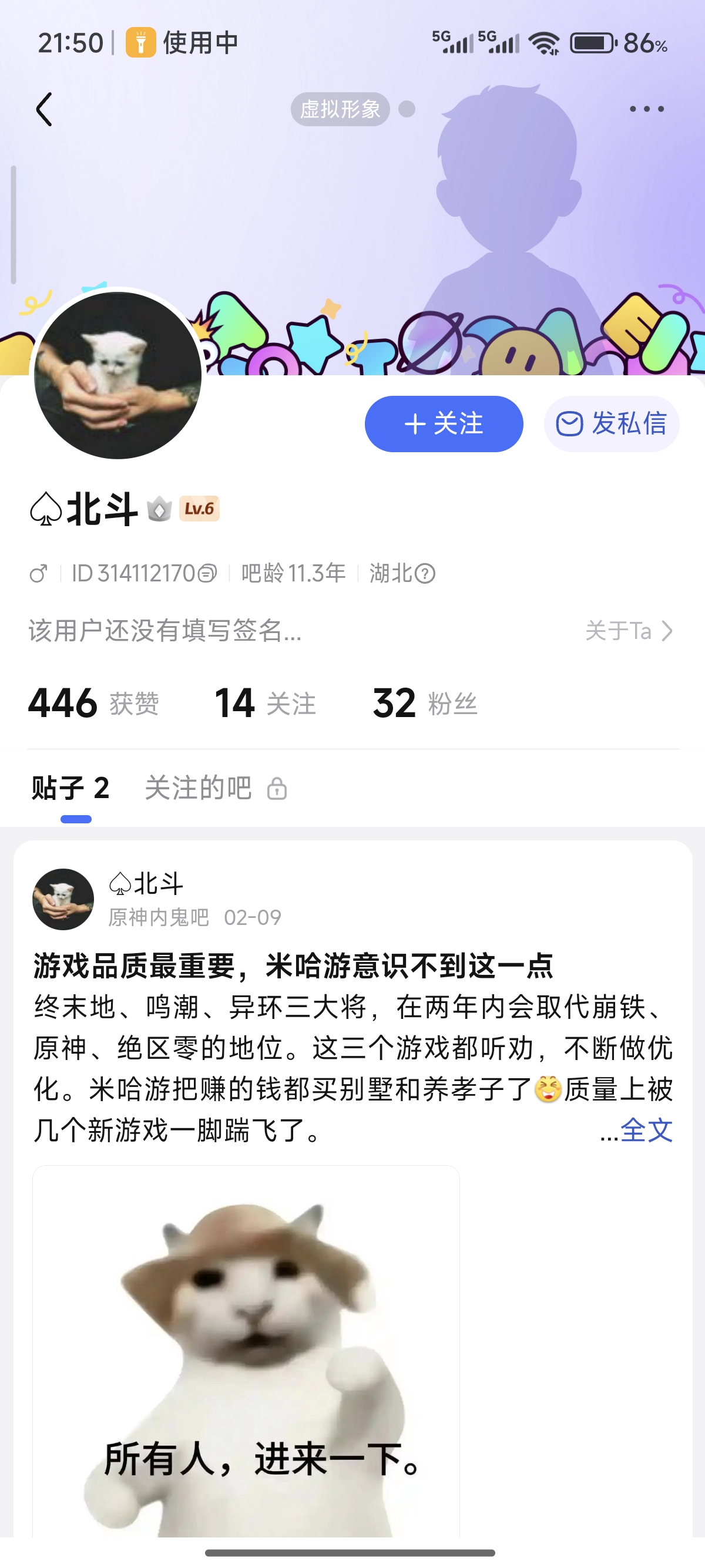Screen dimensions: 705x1568
Task: Open the cat meme image in the post
Action: point(246,1351)
